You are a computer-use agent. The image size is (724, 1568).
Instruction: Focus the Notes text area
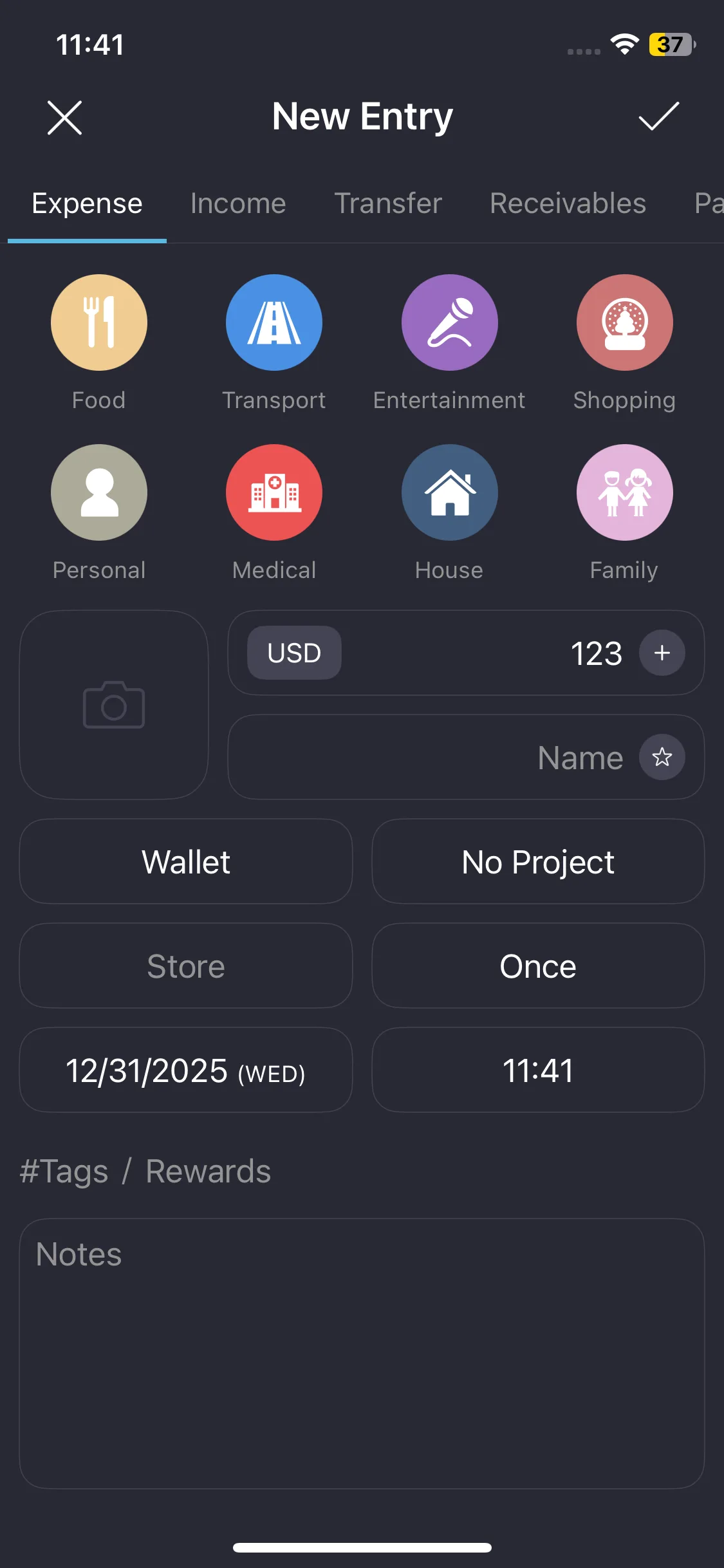coord(362,1353)
